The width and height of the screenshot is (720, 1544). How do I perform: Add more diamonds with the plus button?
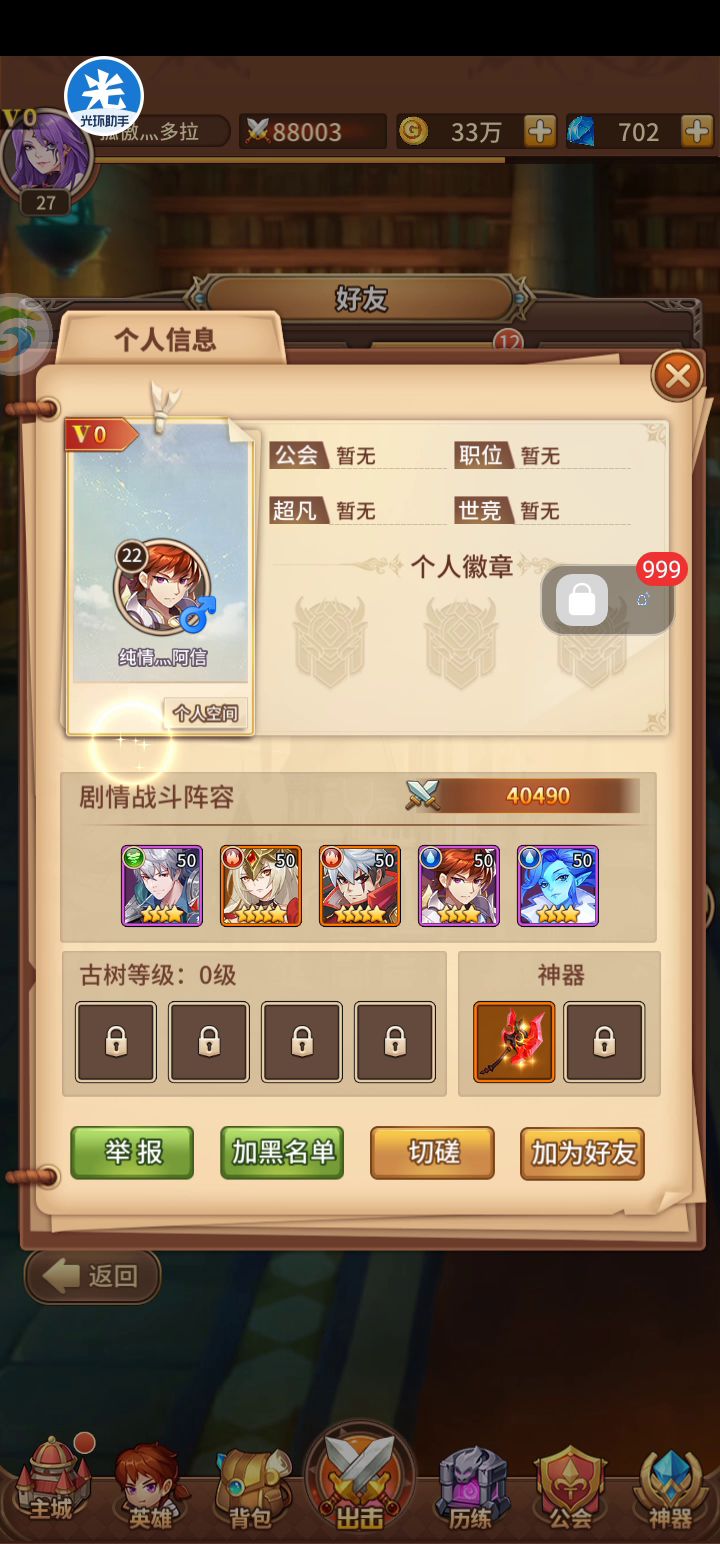pos(696,131)
